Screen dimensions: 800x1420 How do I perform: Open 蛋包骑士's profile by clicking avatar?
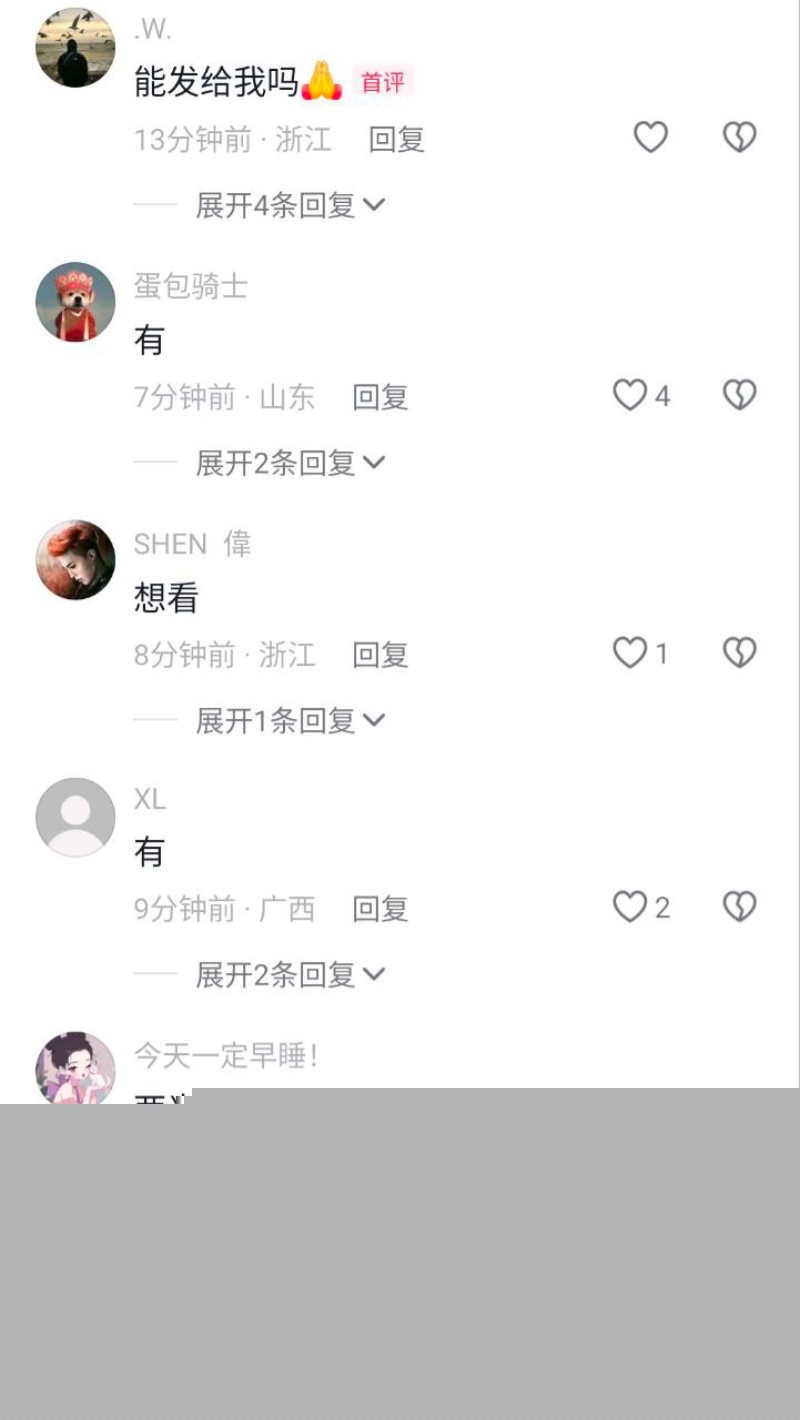coord(74,301)
